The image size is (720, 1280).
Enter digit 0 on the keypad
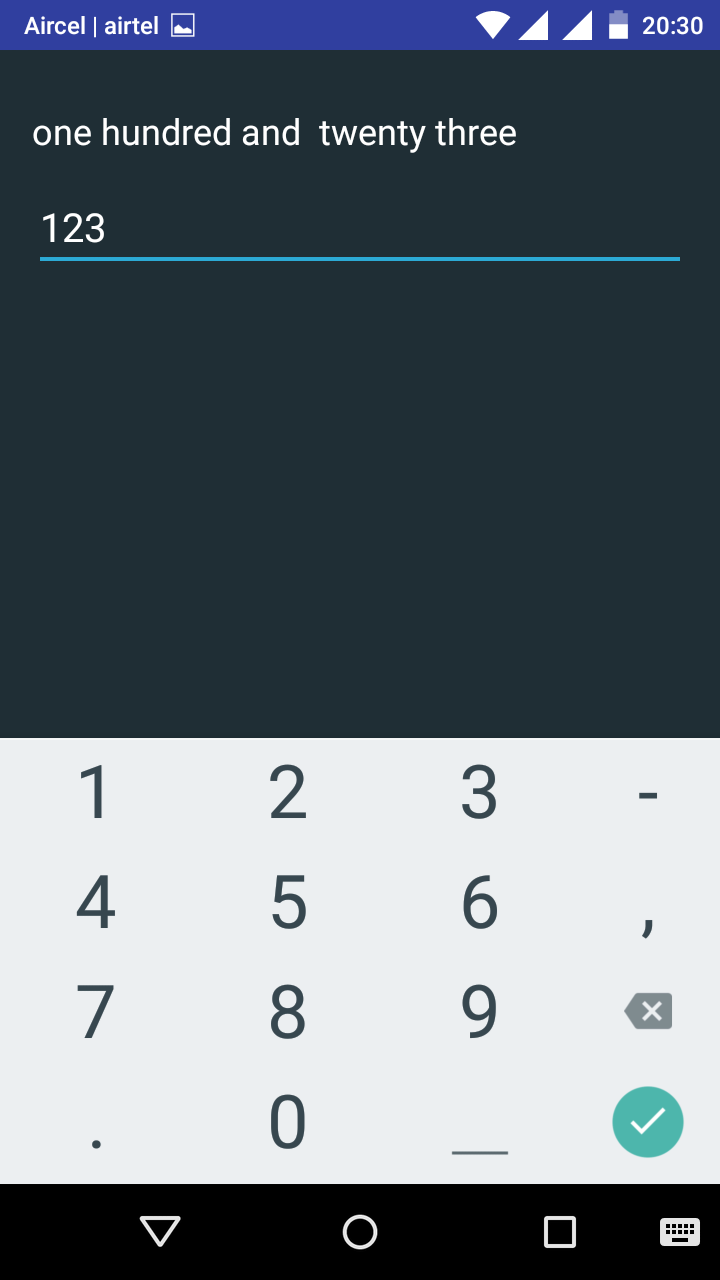click(x=287, y=1122)
